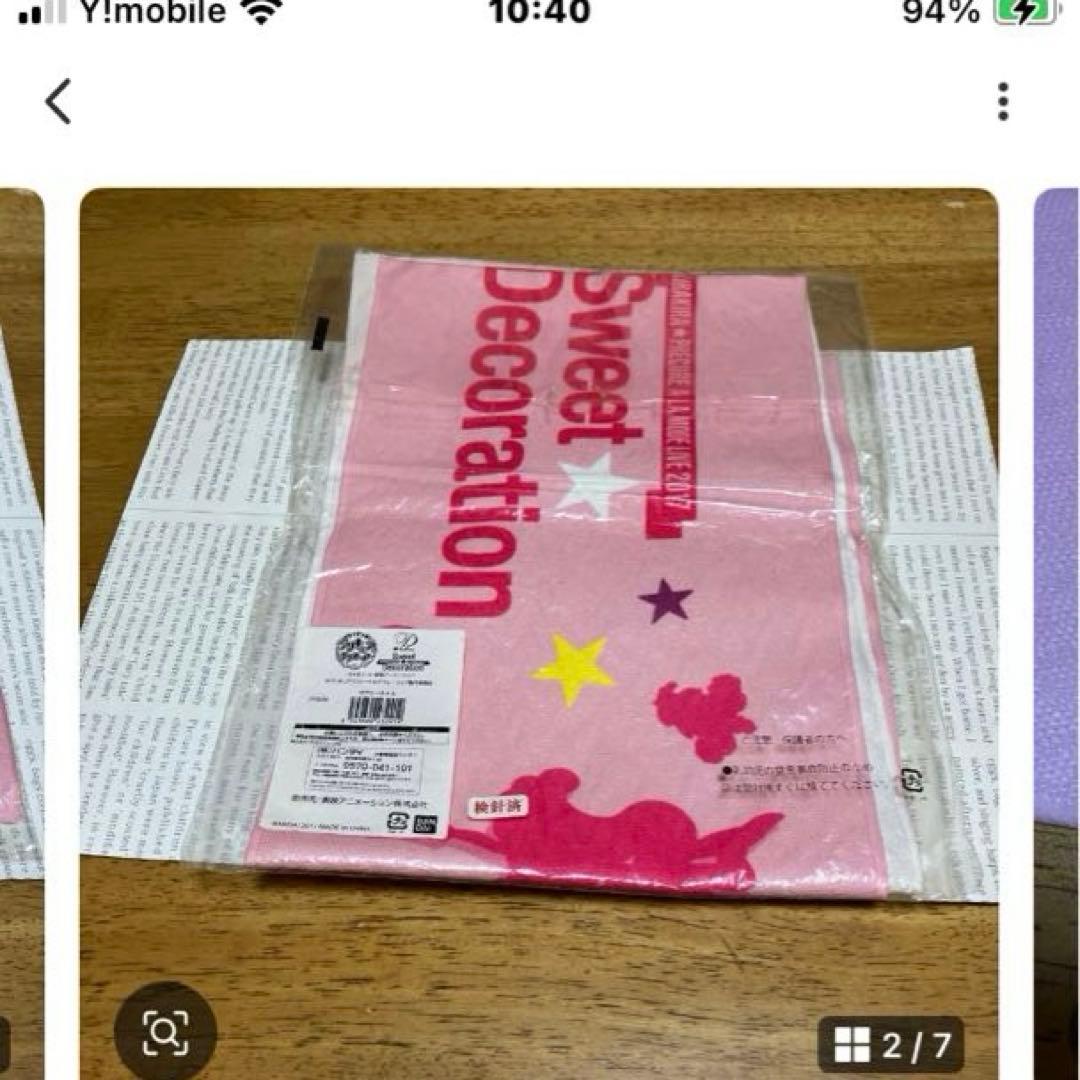The width and height of the screenshot is (1080, 1080).
Task: Search similar items with image search icon
Action: [165, 1029]
